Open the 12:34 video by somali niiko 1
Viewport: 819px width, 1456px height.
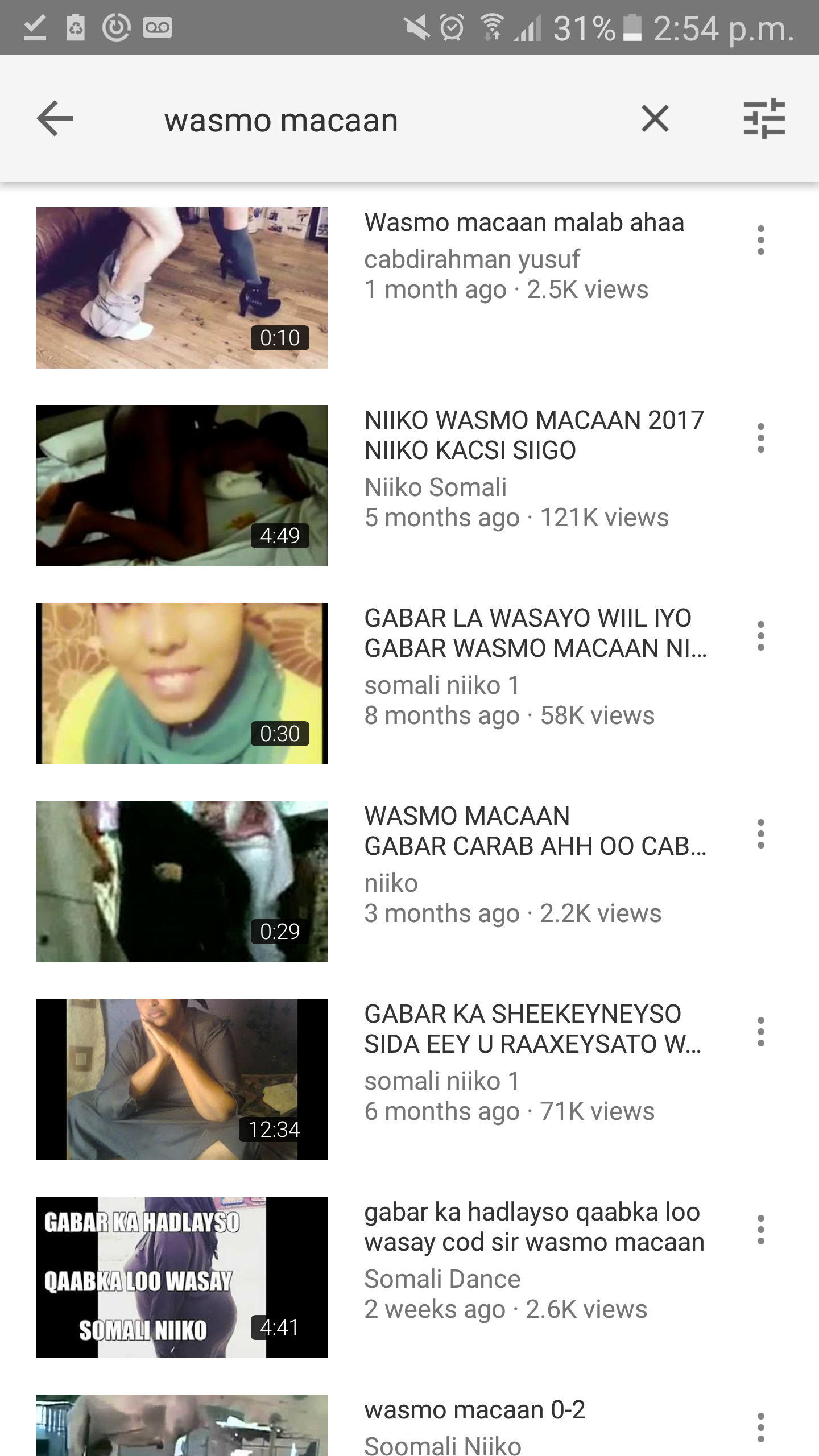click(182, 1079)
